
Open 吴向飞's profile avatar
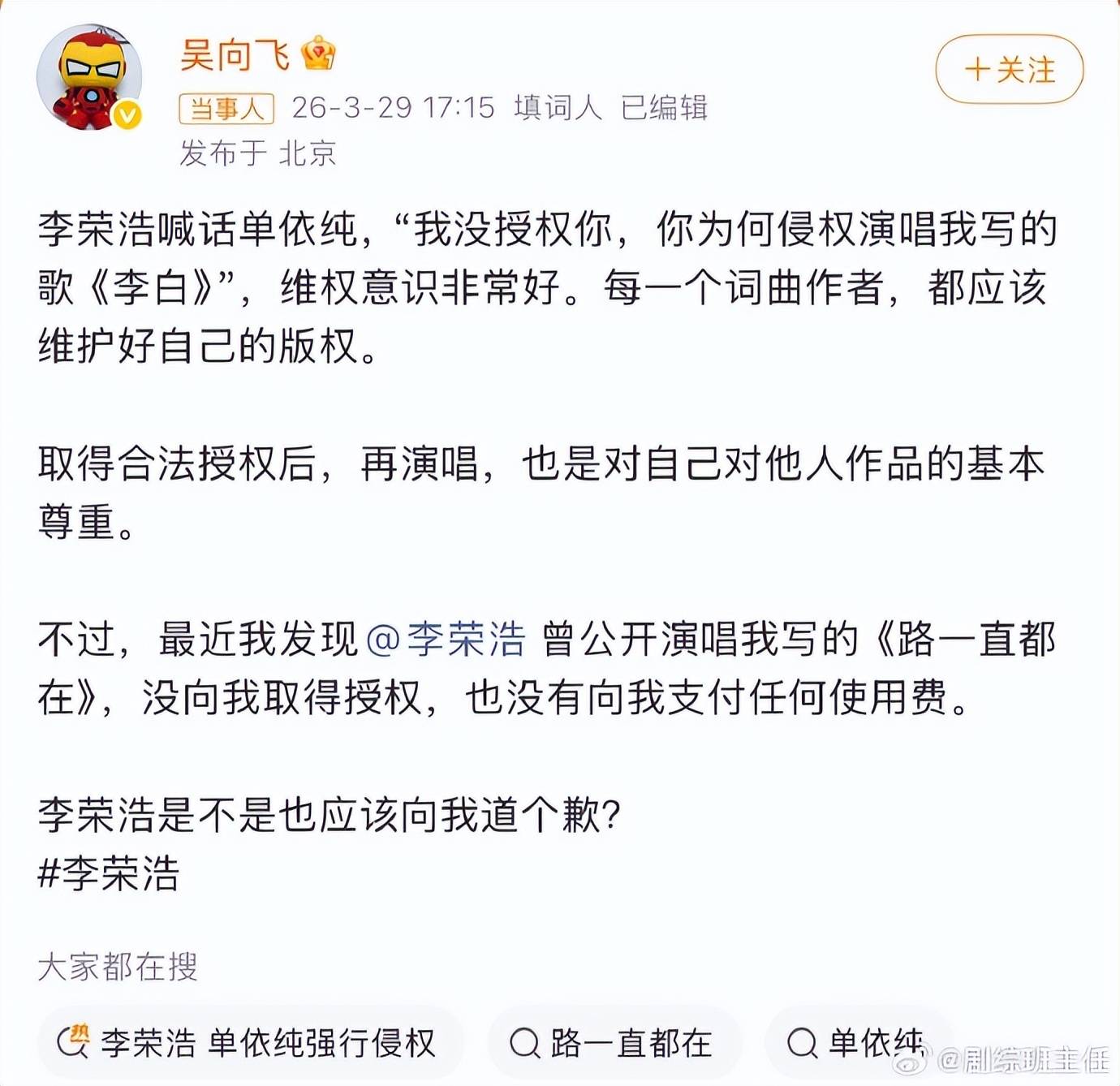point(89,78)
